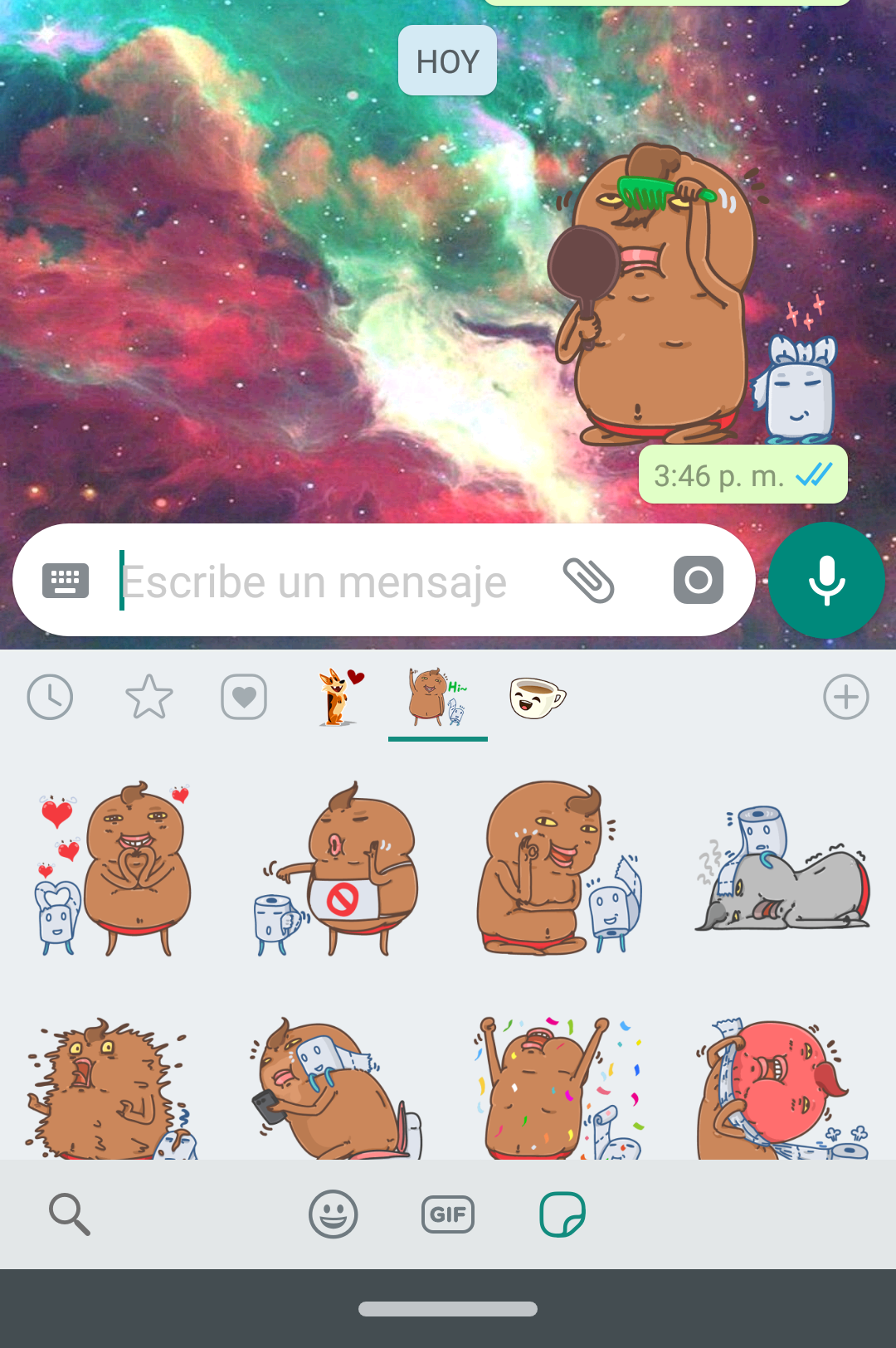Add more sticker packs
The width and height of the screenshot is (896, 1348).
pyautogui.click(x=845, y=697)
